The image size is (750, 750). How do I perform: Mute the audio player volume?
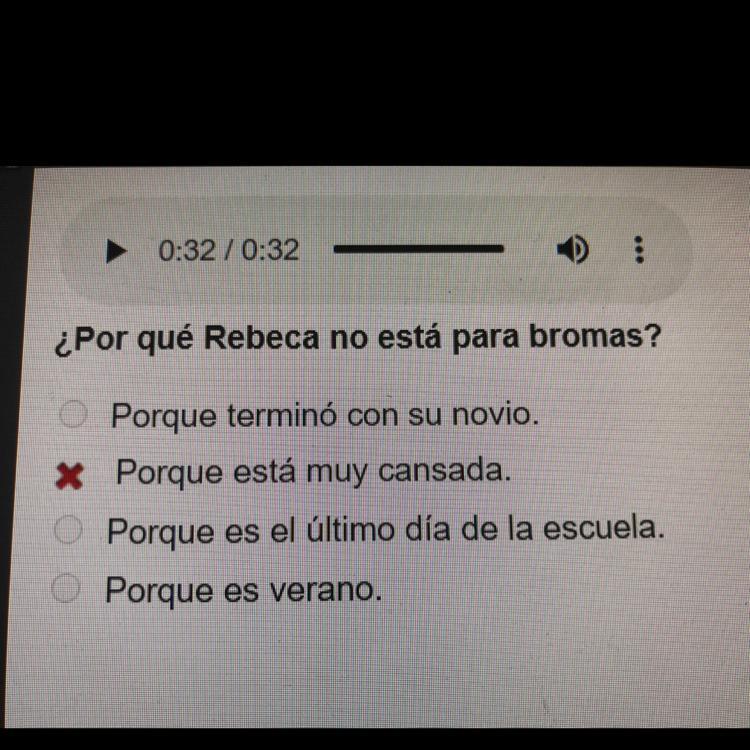coord(574,250)
